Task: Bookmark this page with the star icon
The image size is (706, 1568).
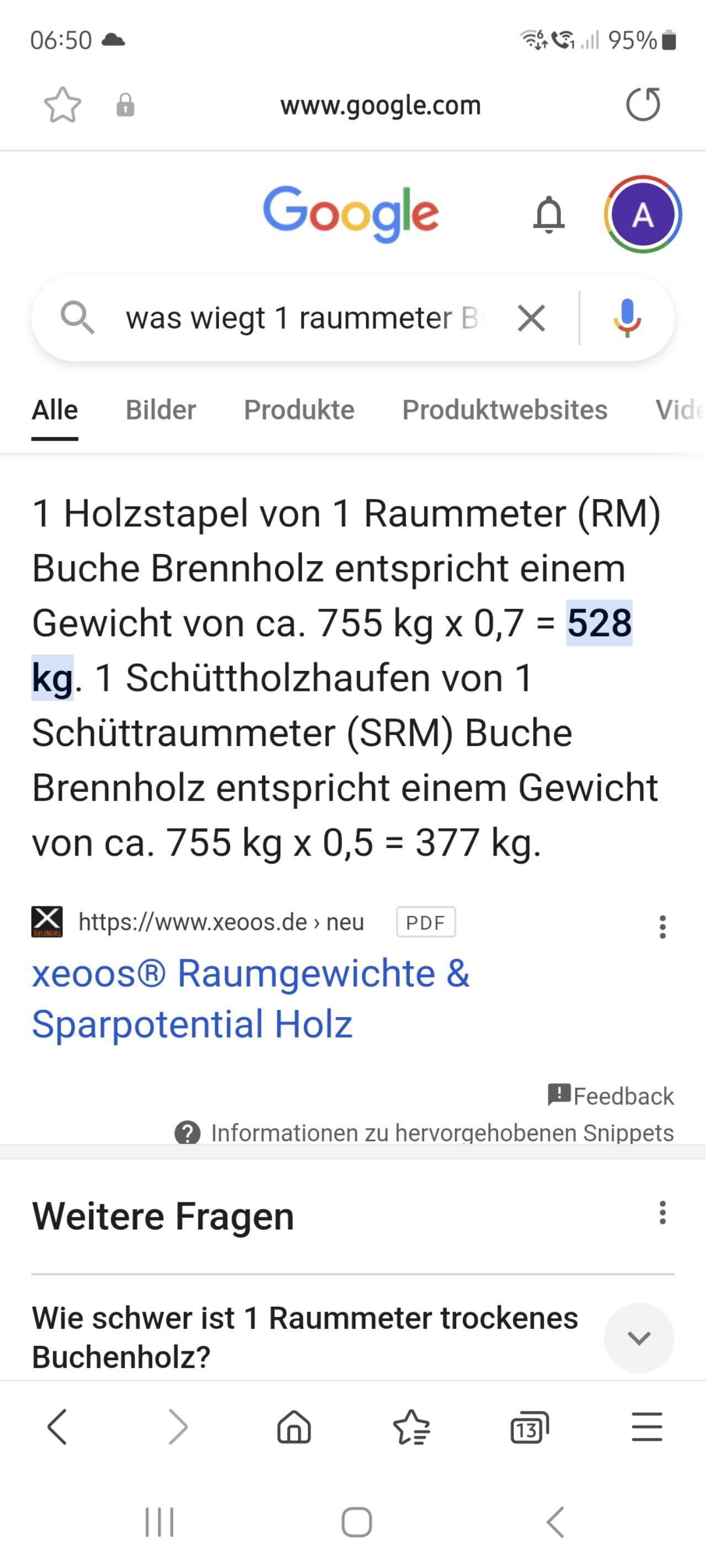Action: [62, 105]
